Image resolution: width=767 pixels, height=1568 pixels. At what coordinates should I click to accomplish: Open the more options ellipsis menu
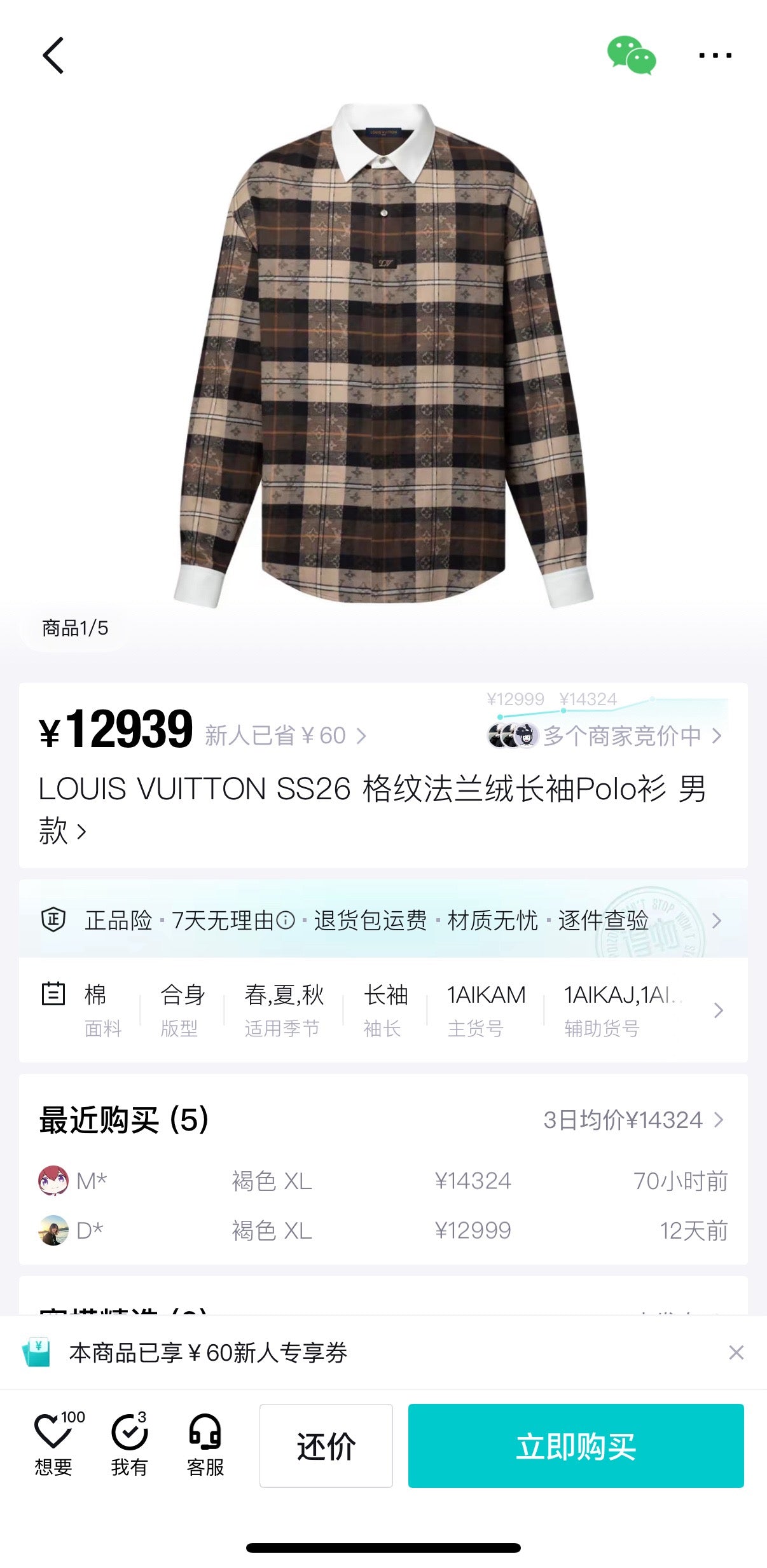click(x=715, y=56)
